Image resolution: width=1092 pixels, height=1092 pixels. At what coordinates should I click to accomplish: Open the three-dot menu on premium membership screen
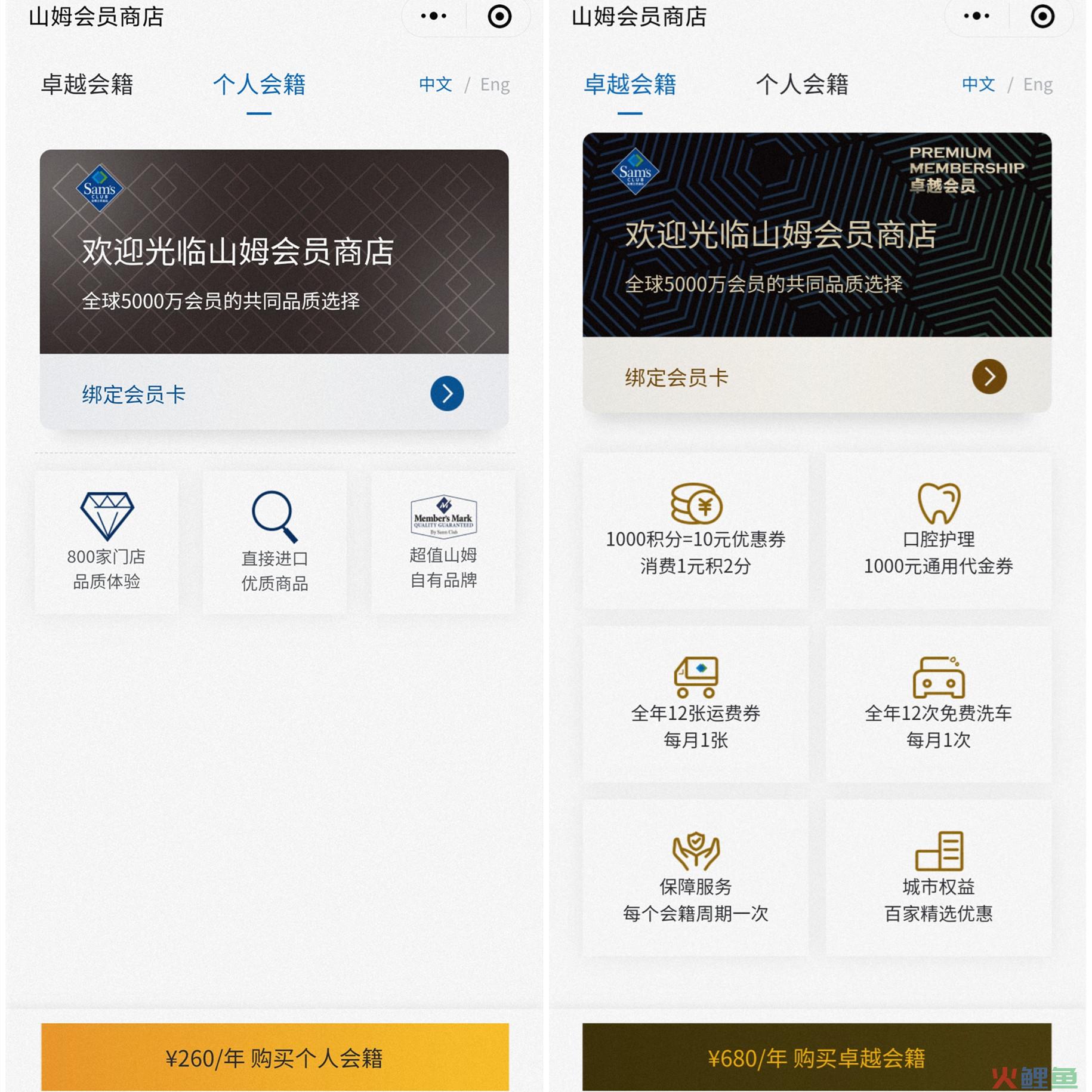[x=976, y=16]
